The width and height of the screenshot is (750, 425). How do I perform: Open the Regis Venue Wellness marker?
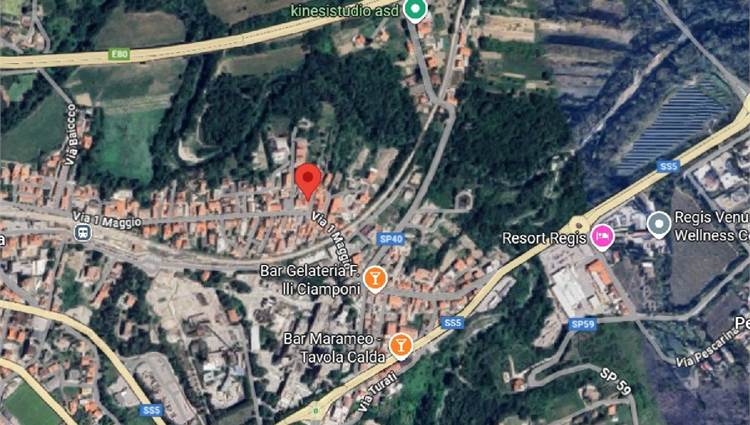(658, 224)
